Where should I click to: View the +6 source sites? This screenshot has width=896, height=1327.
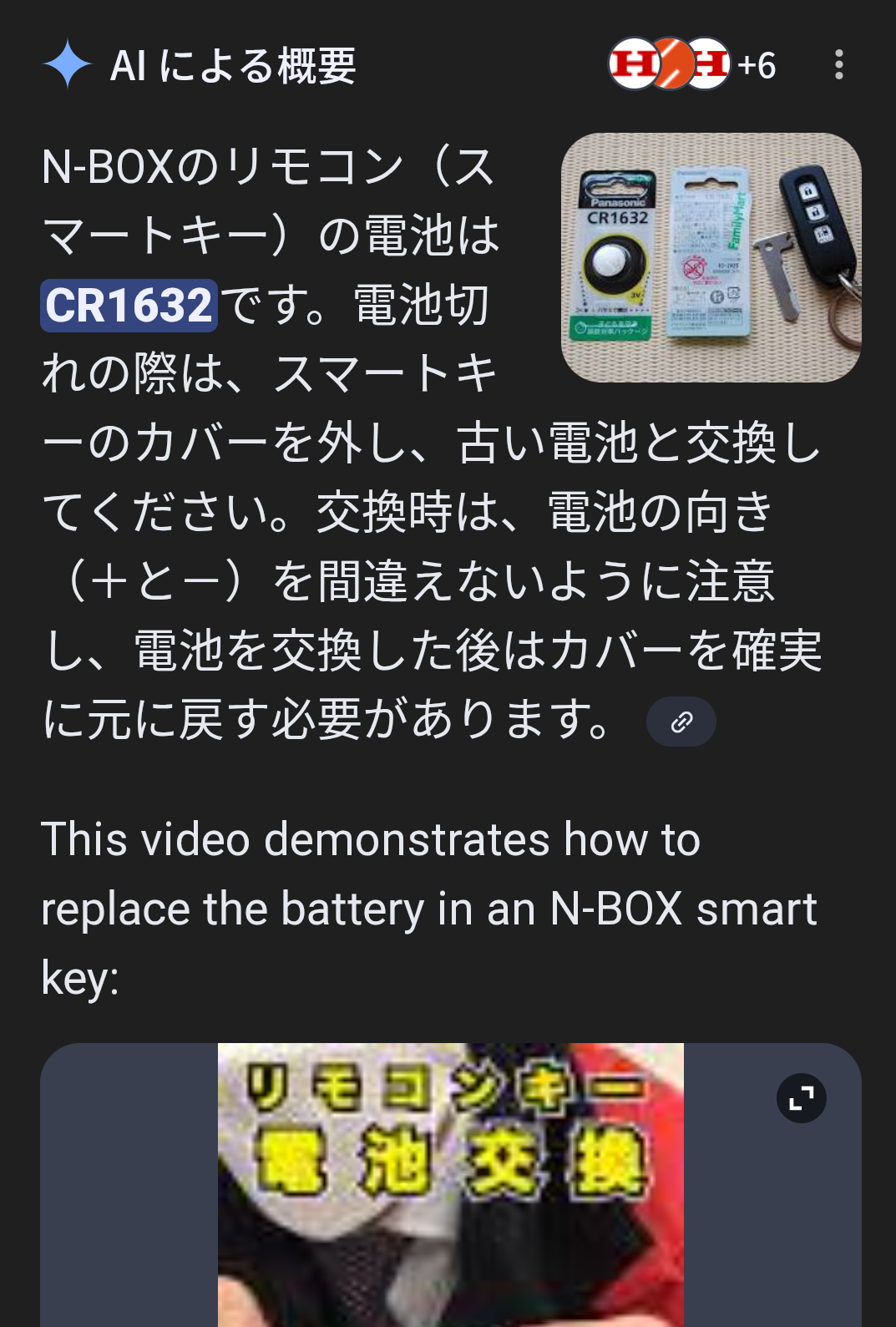693,64
